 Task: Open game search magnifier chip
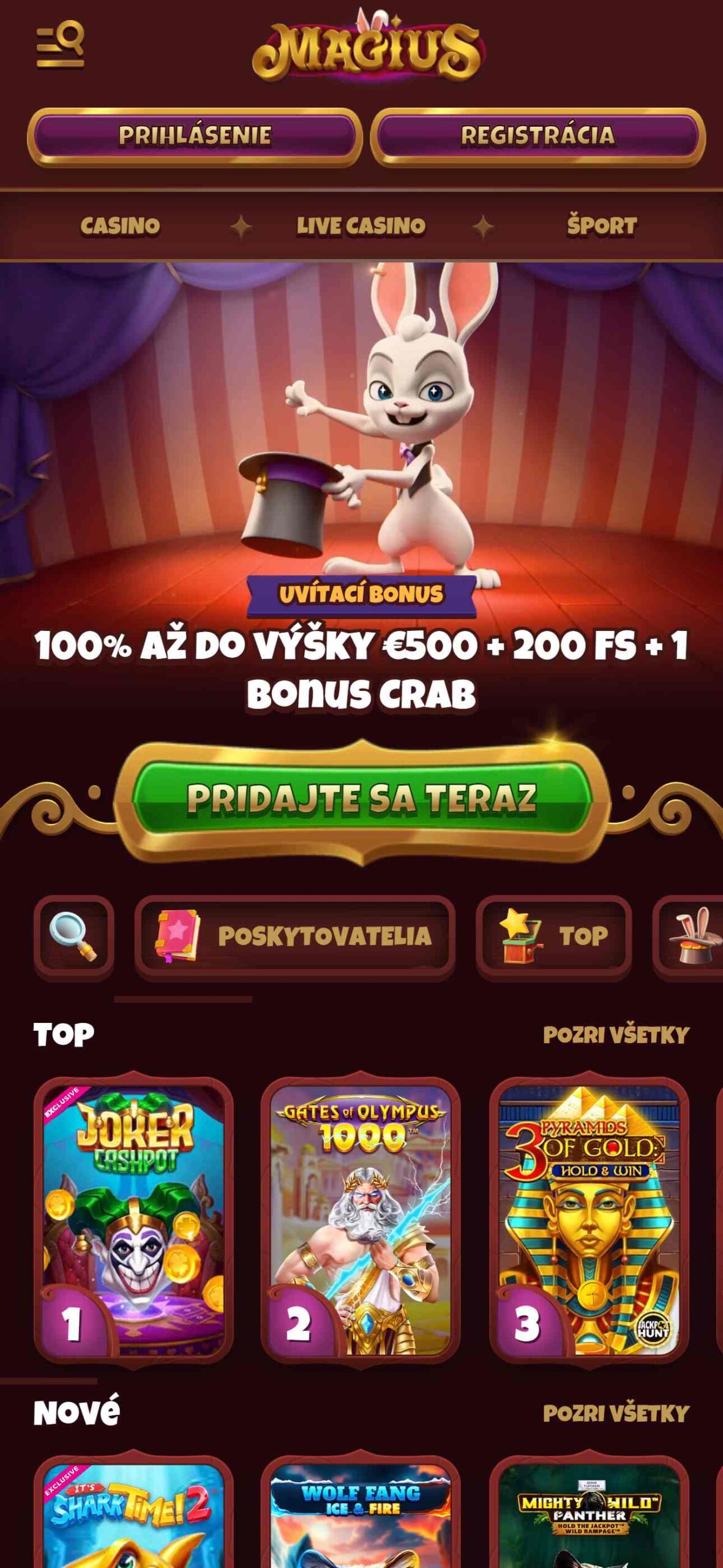point(73,936)
